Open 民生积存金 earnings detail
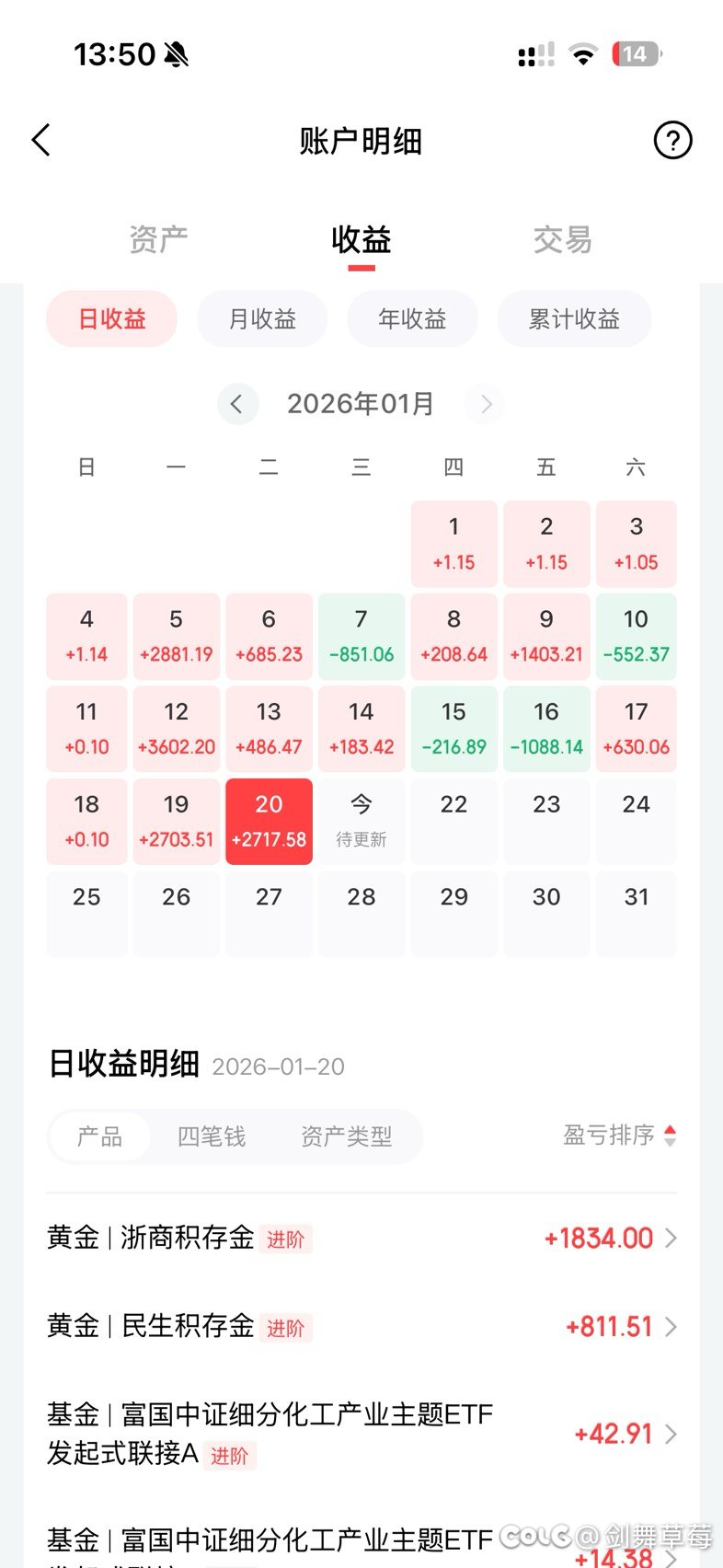 pyautogui.click(x=361, y=1326)
